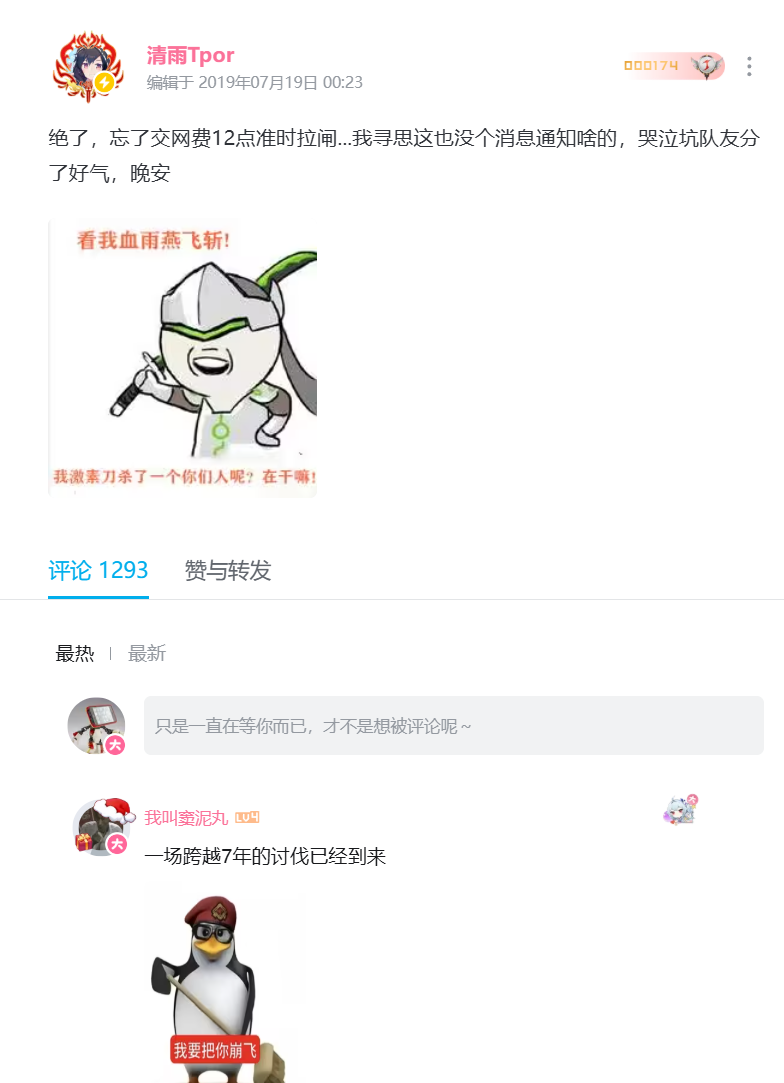
Task: Sort comments by 最新
Action: (x=147, y=654)
